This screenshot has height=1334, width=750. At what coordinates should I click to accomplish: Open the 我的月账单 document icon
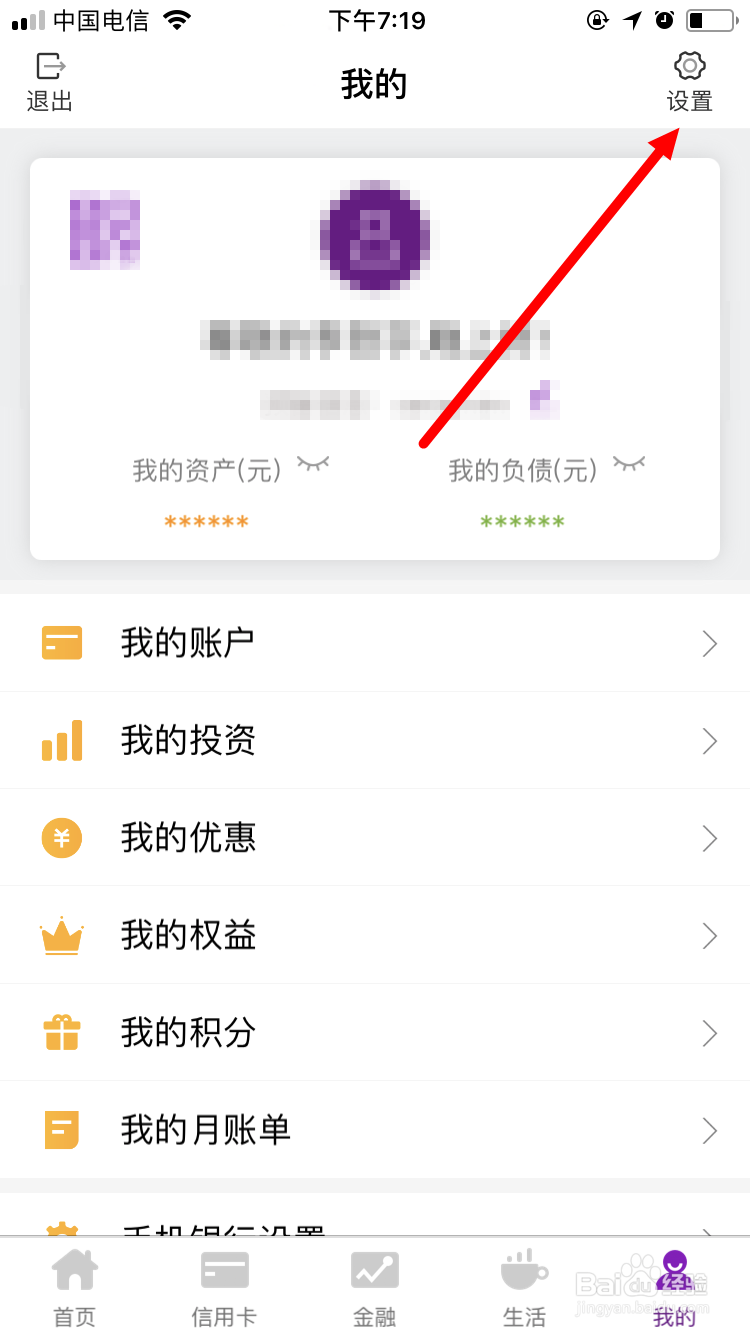click(62, 1130)
